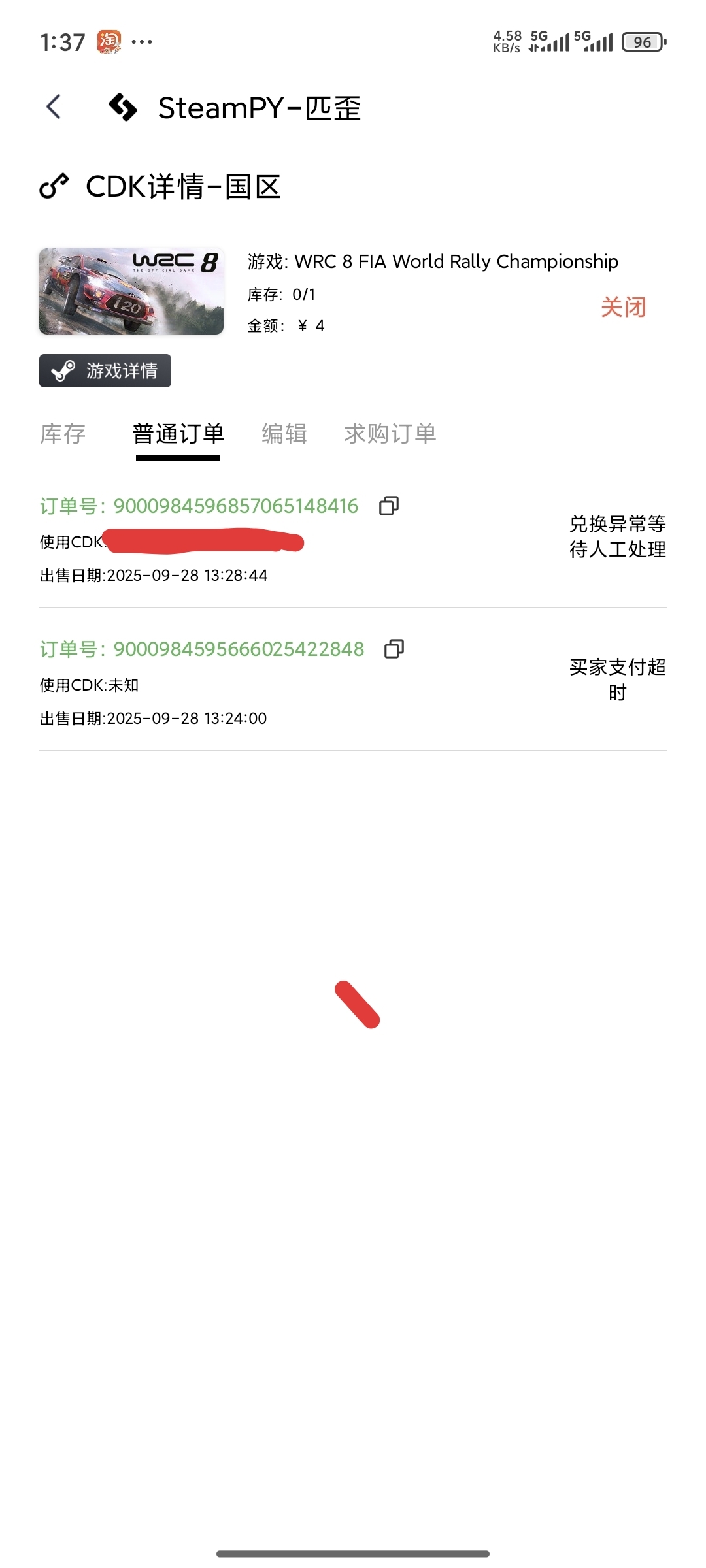706x1568 pixels.
Task: Switch to the 编辑 tab
Action: click(x=284, y=434)
